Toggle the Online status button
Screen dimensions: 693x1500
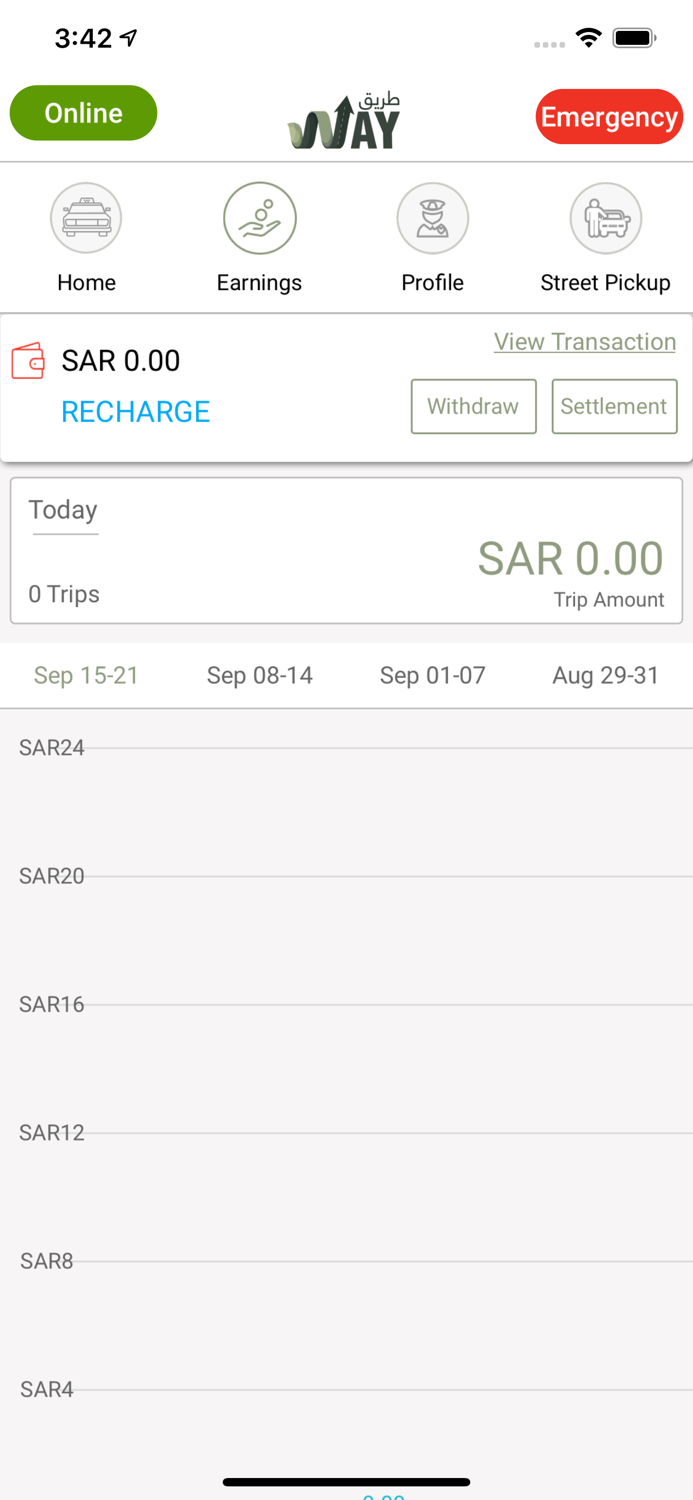point(83,113)
